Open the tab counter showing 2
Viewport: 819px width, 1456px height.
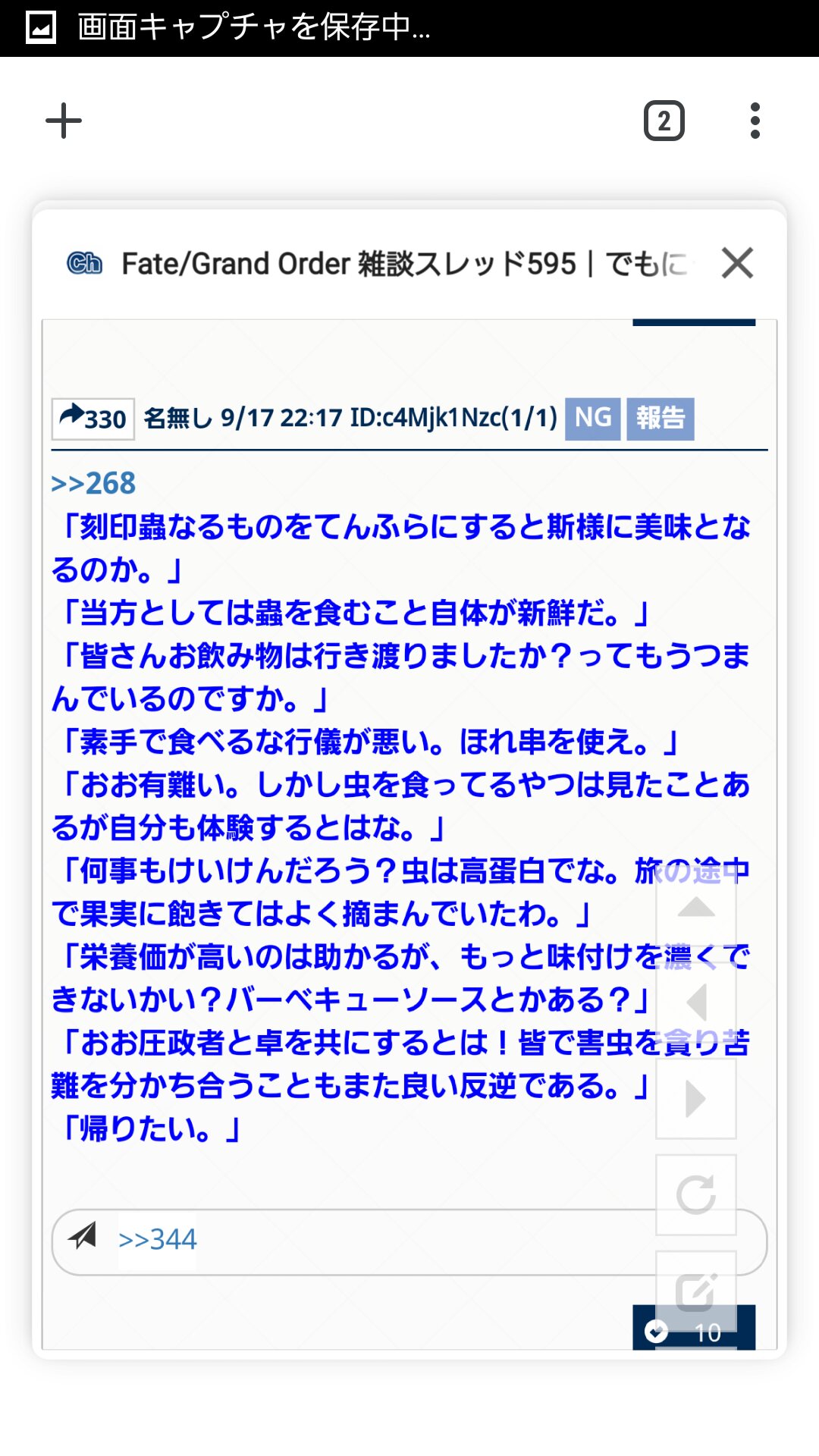point(664,121)
